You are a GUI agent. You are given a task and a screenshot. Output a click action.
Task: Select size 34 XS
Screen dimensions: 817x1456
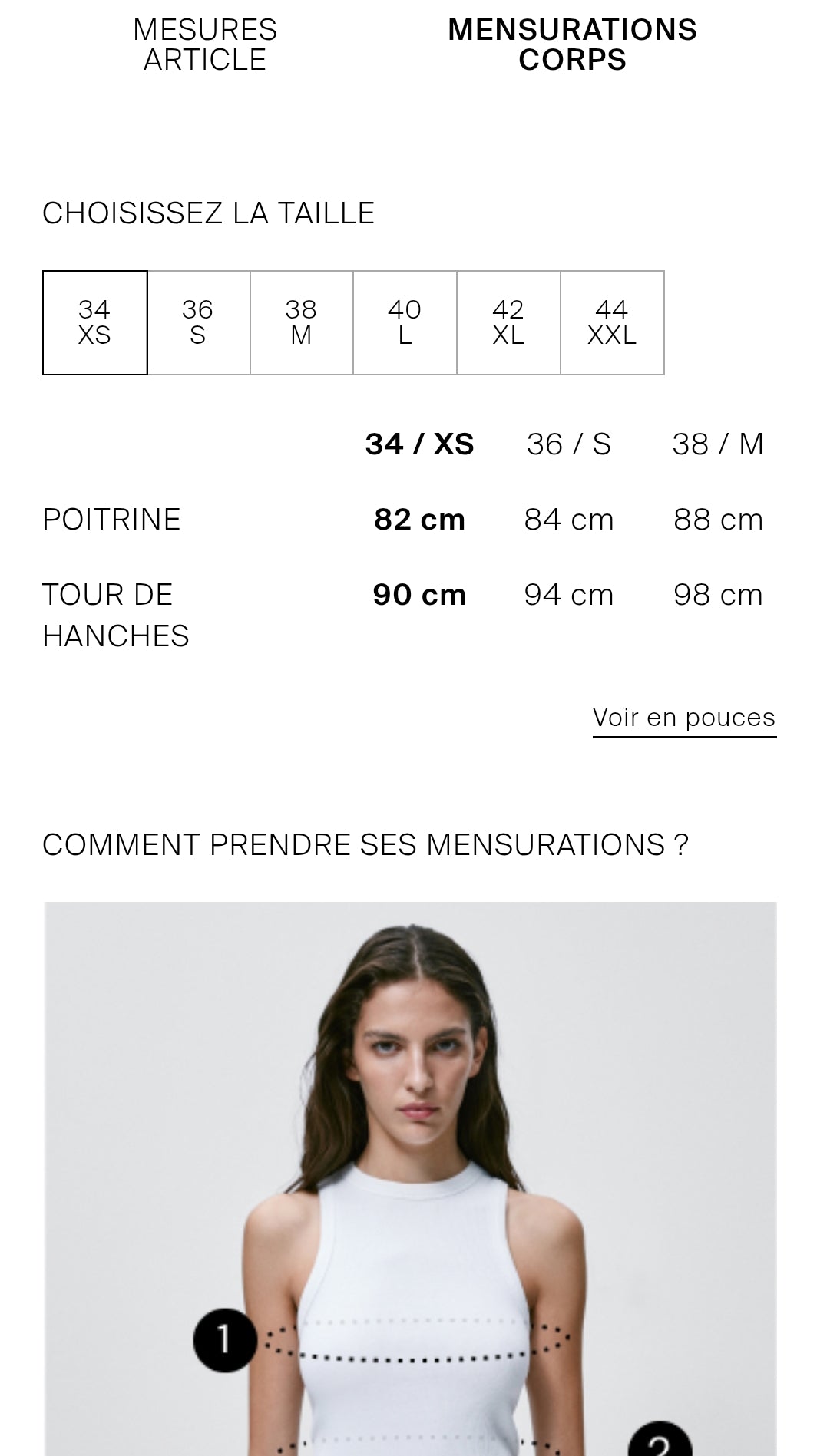point(94,321)
